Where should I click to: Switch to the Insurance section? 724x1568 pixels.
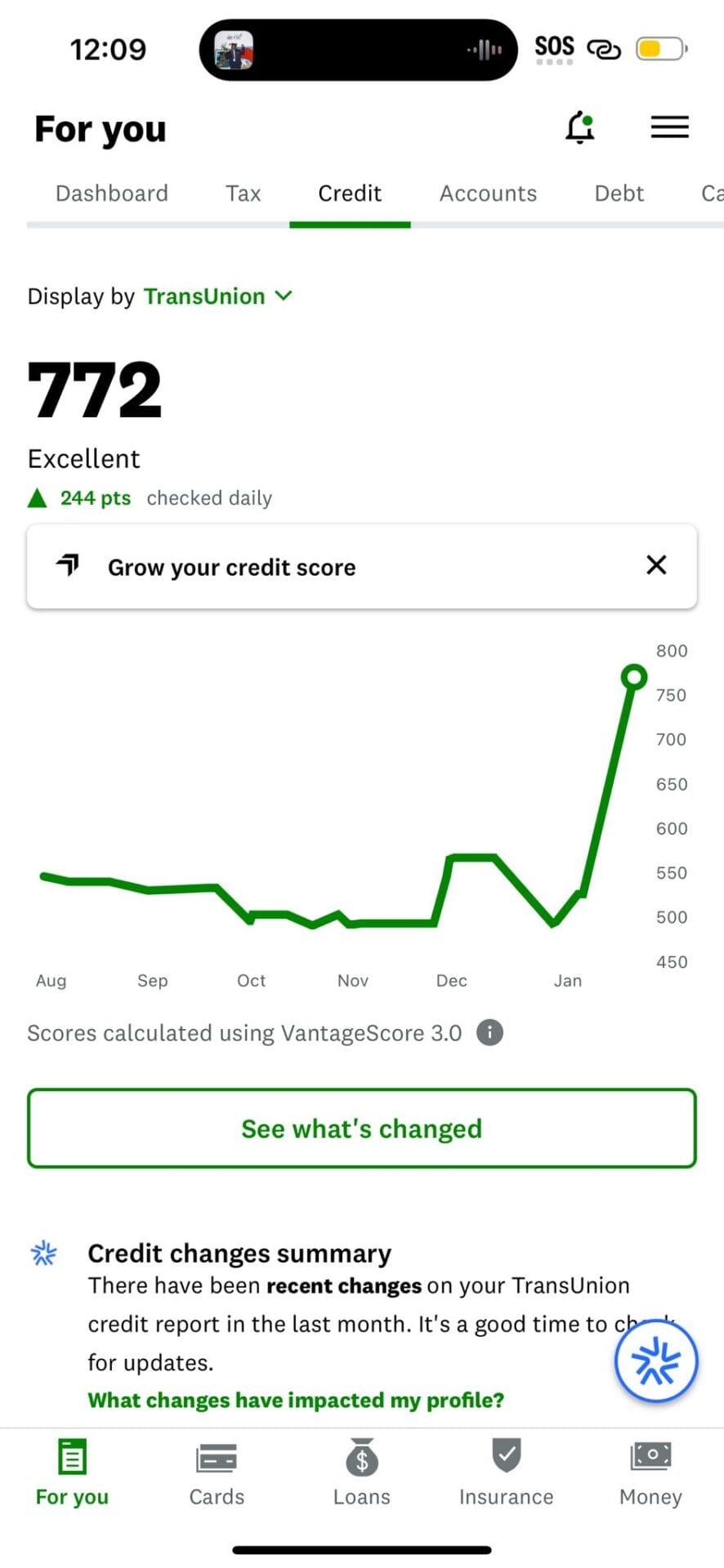coord(507,1473)
